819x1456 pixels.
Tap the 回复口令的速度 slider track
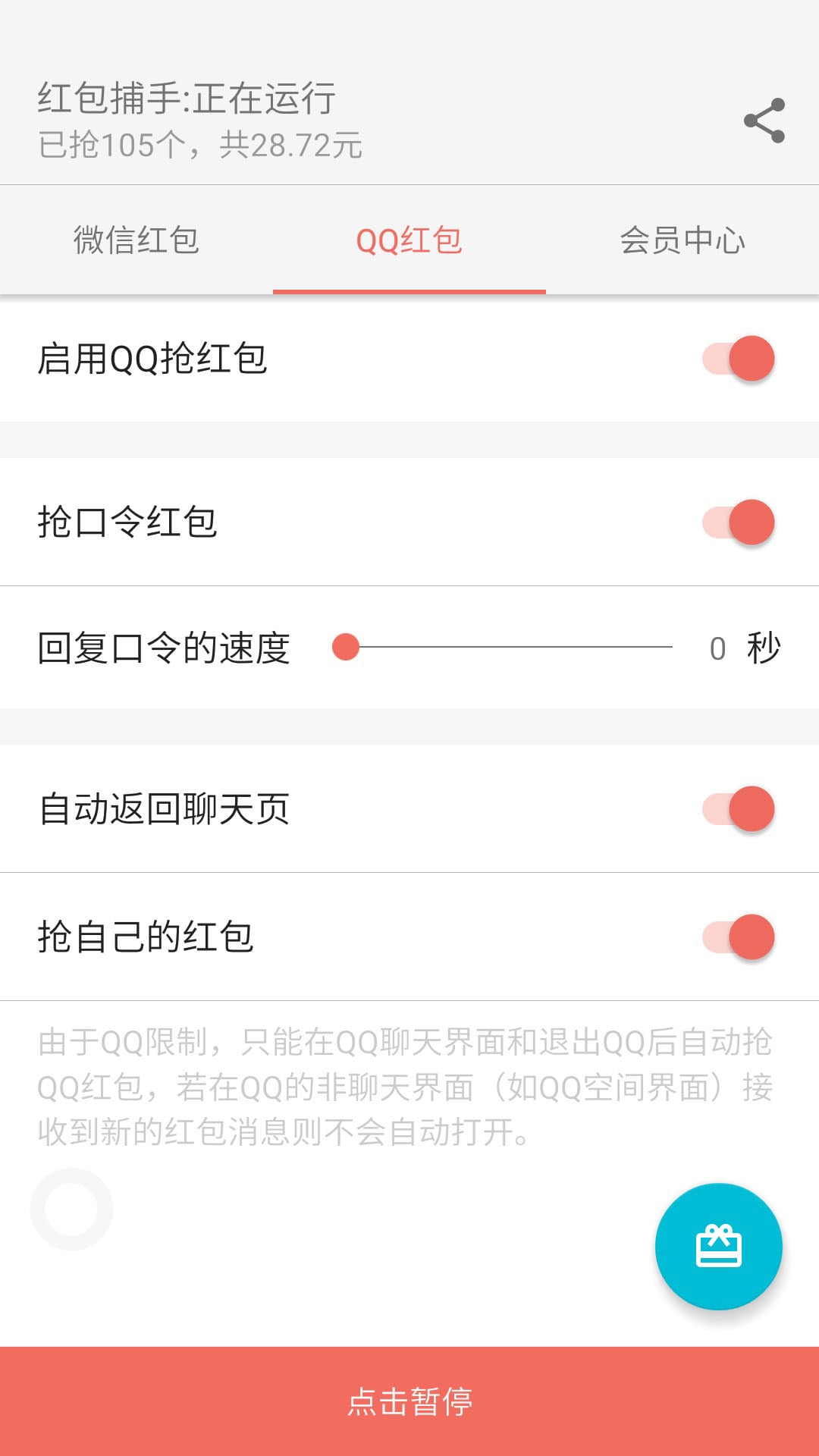click(508, 647)
